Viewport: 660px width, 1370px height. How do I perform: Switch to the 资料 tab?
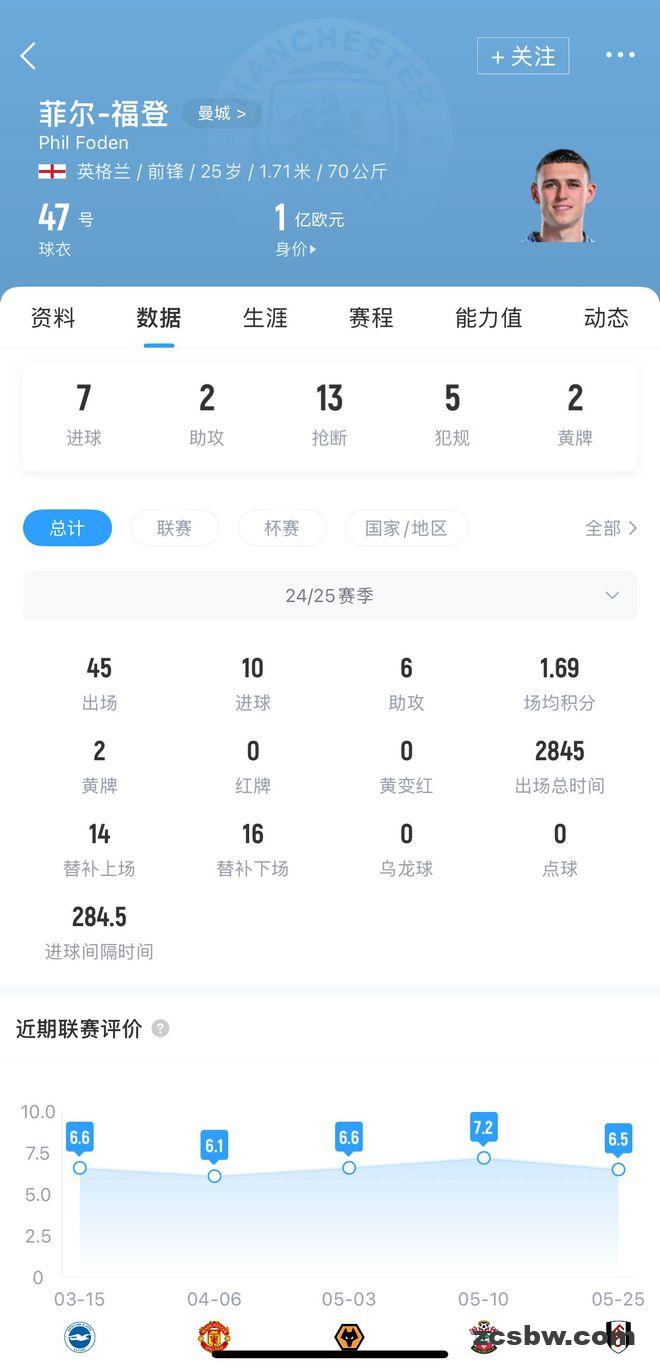coord(53,318)
